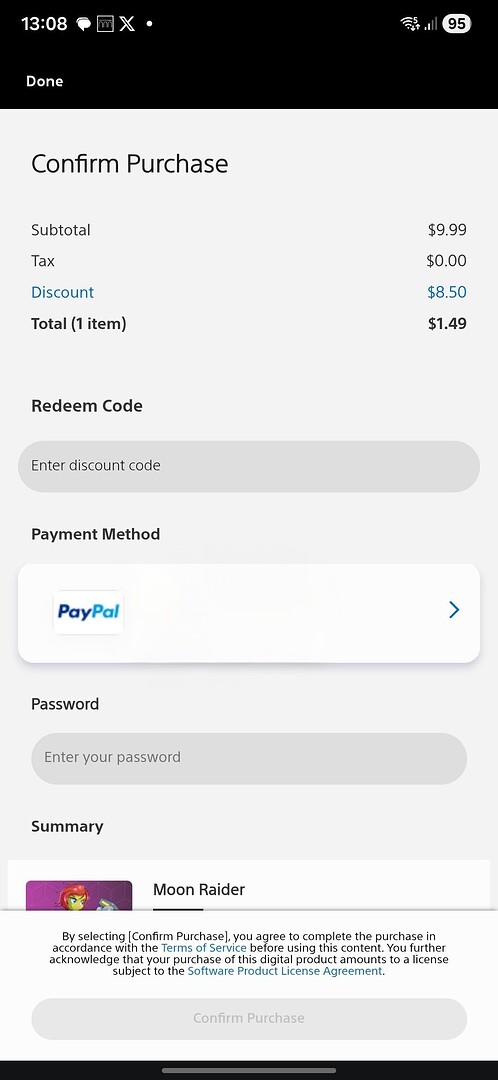The width and height of the screenshot is (498, 1080).
Task: Enter a discount code in Redeem Code
Action: pos(249,466)
